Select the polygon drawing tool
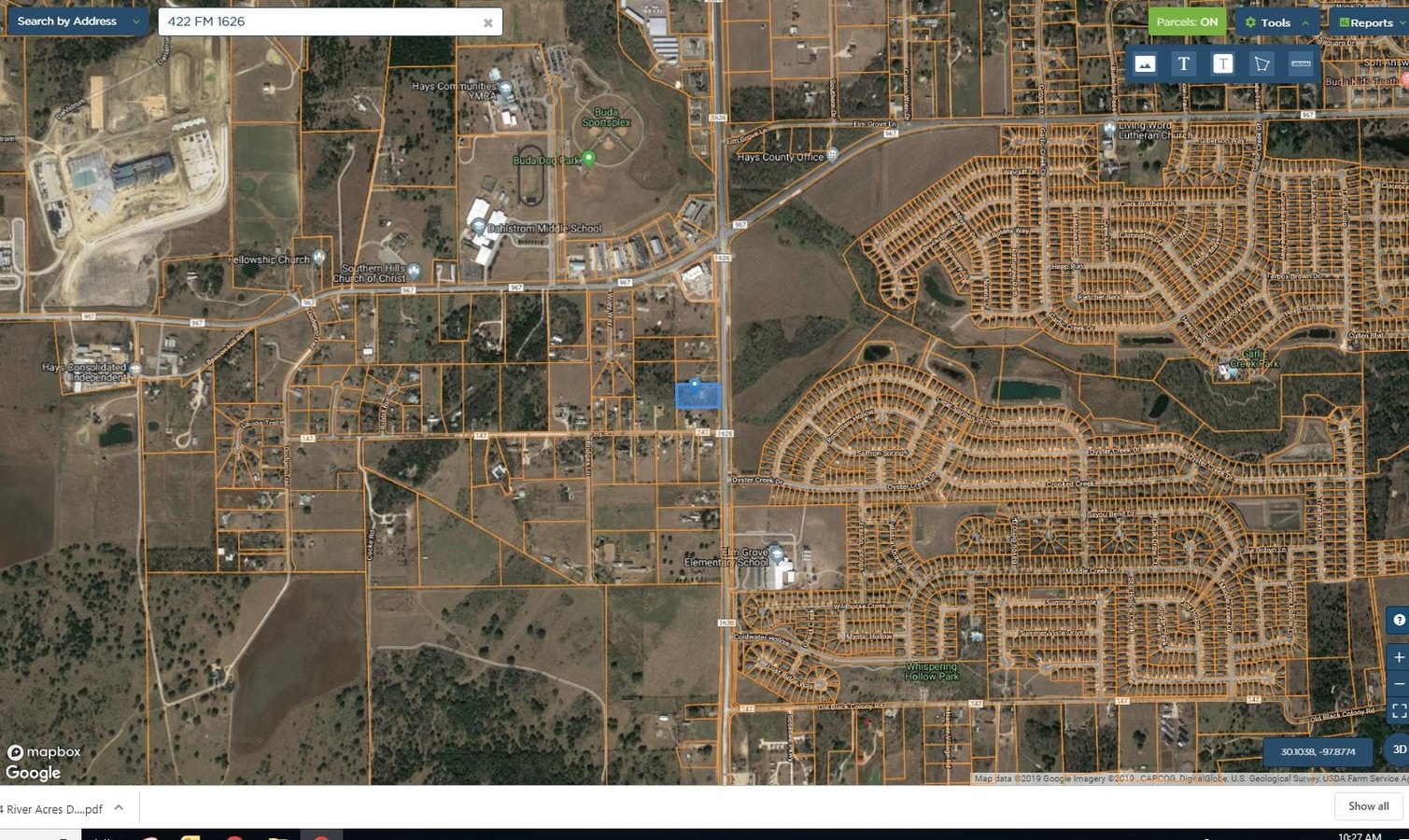Image resolution: width=1409 pixels, height=840 pixels. pyautogui.click(x=1261, y=63)
